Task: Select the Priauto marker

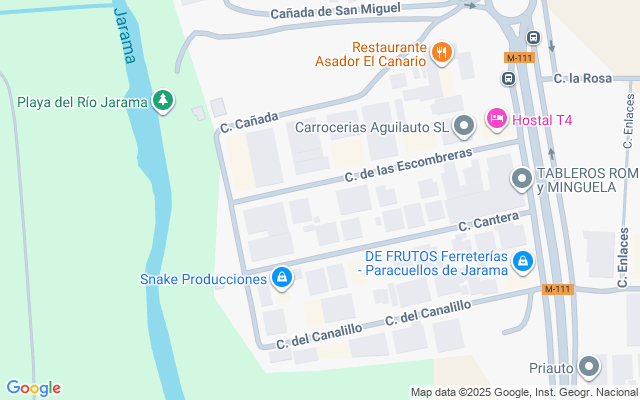Action: tap(590, 367)
